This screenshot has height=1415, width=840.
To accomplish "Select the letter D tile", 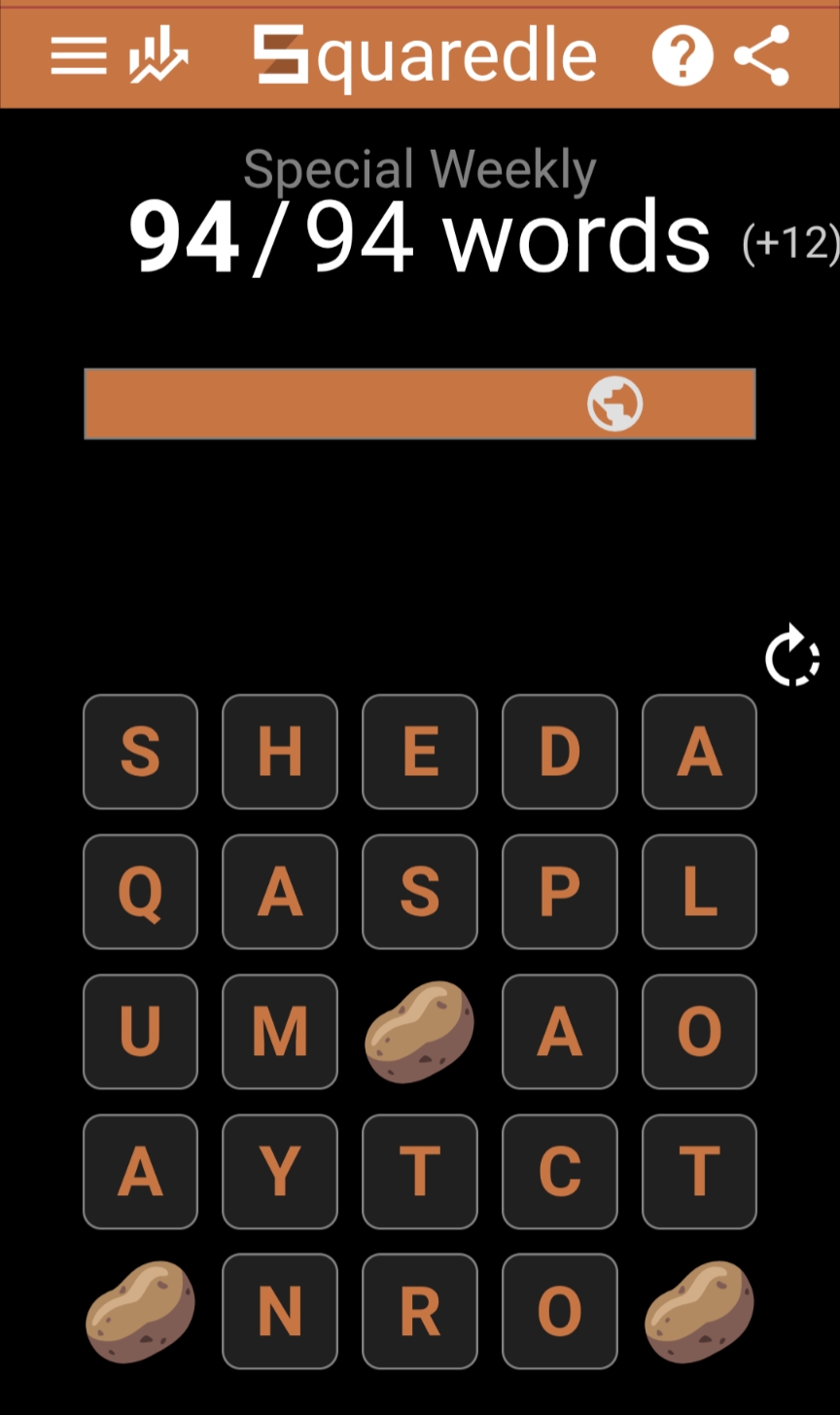I will coord(560,751).
